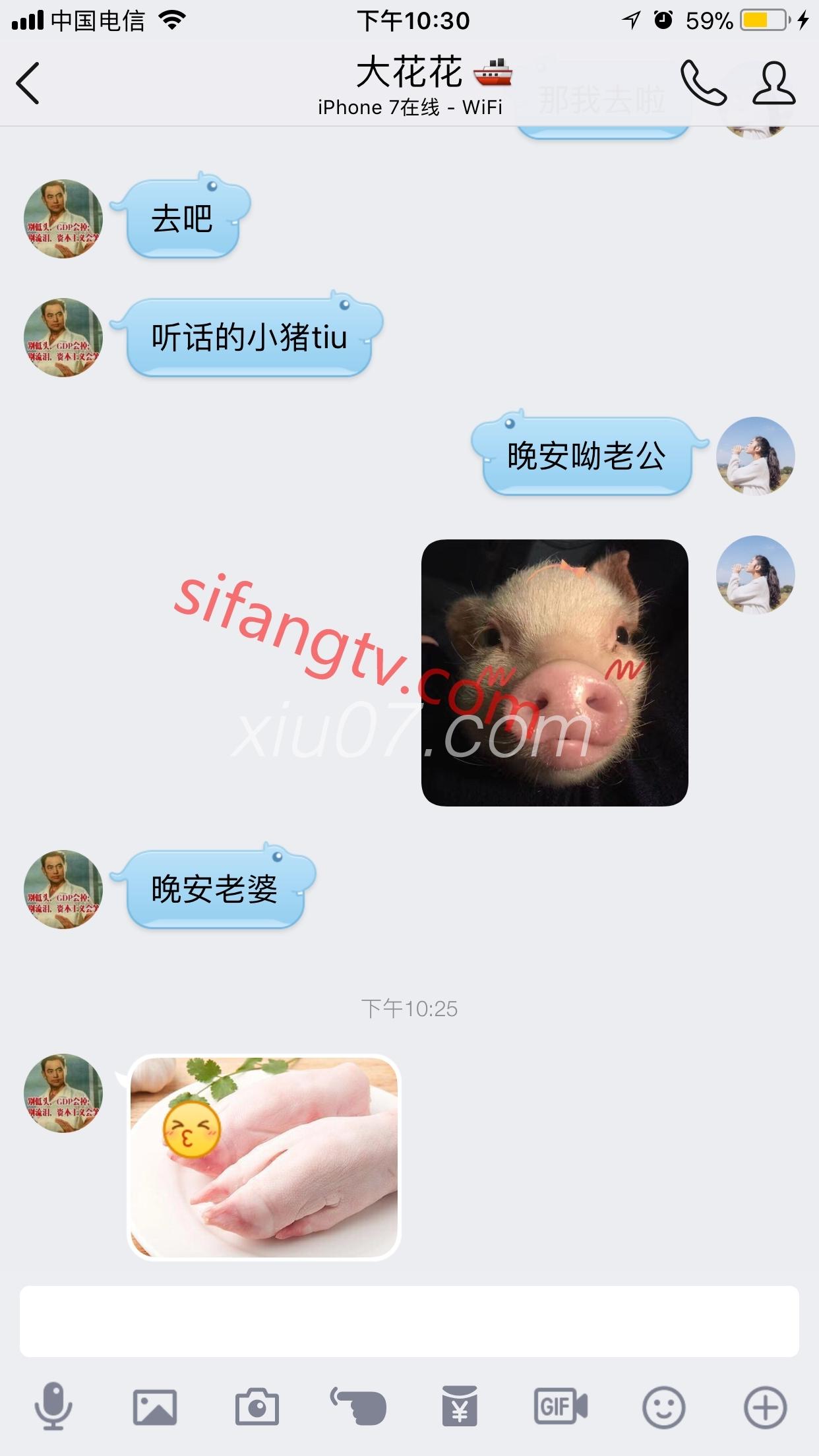This screenshot has width=819, height=1456.
Task: Open the GIF video recorder
Action: [561, 1407]
